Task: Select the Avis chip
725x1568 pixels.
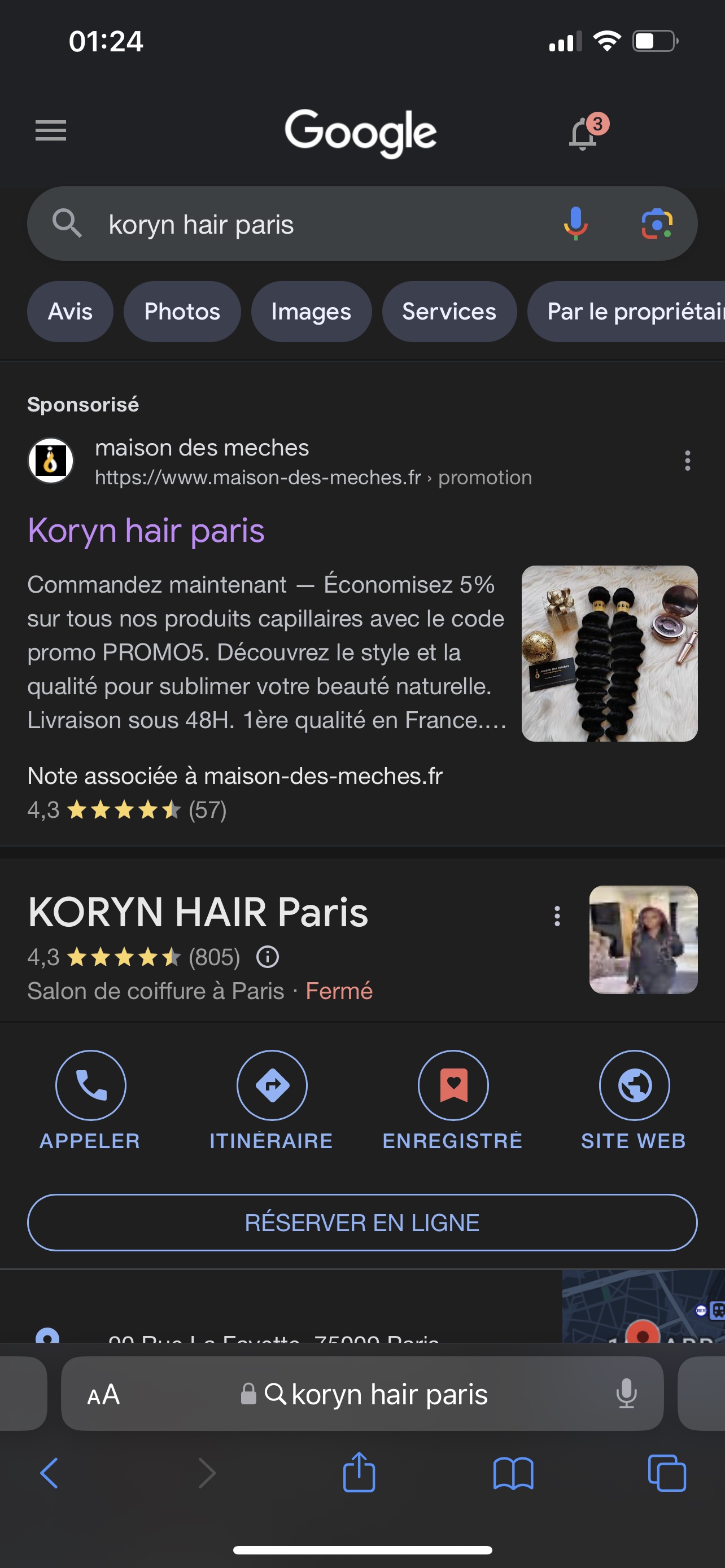Action: (x=70, y=312)
